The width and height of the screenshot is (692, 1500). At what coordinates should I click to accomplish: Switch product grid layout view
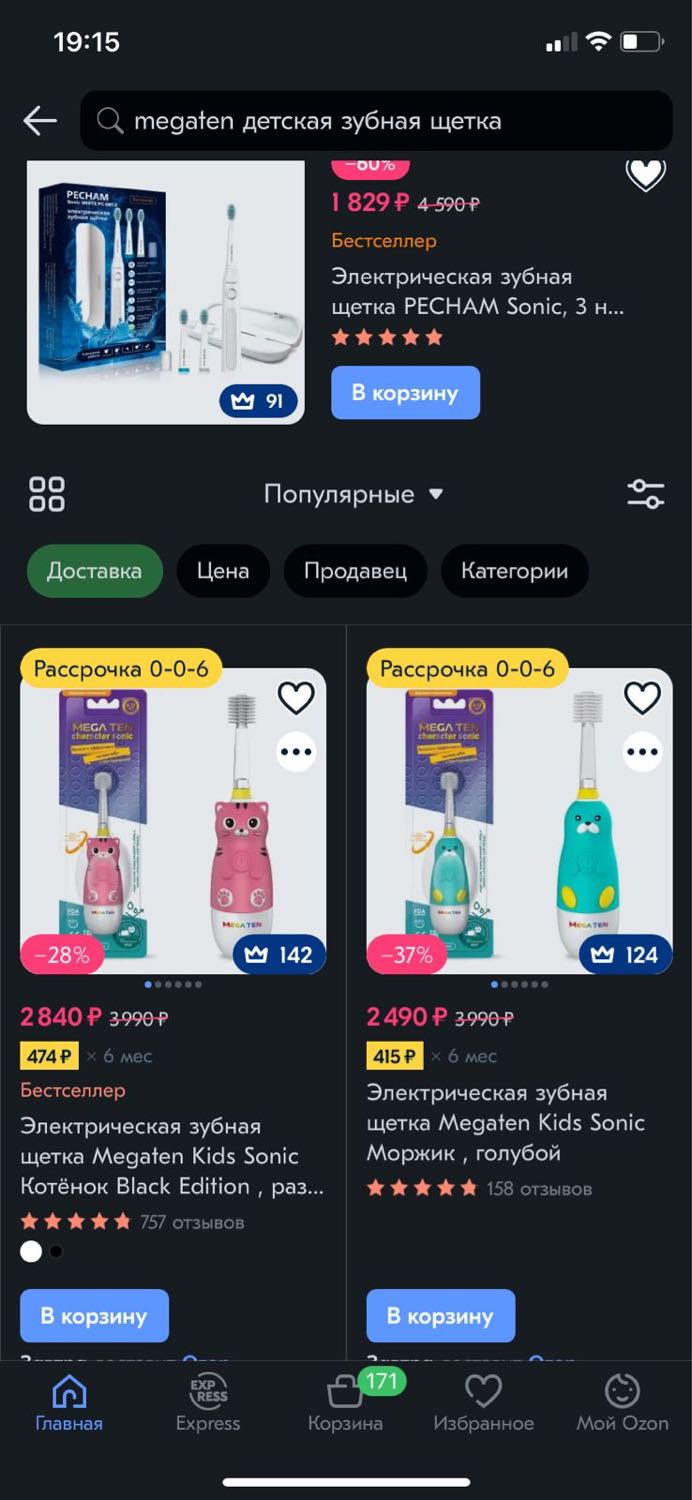click(47, 494)
